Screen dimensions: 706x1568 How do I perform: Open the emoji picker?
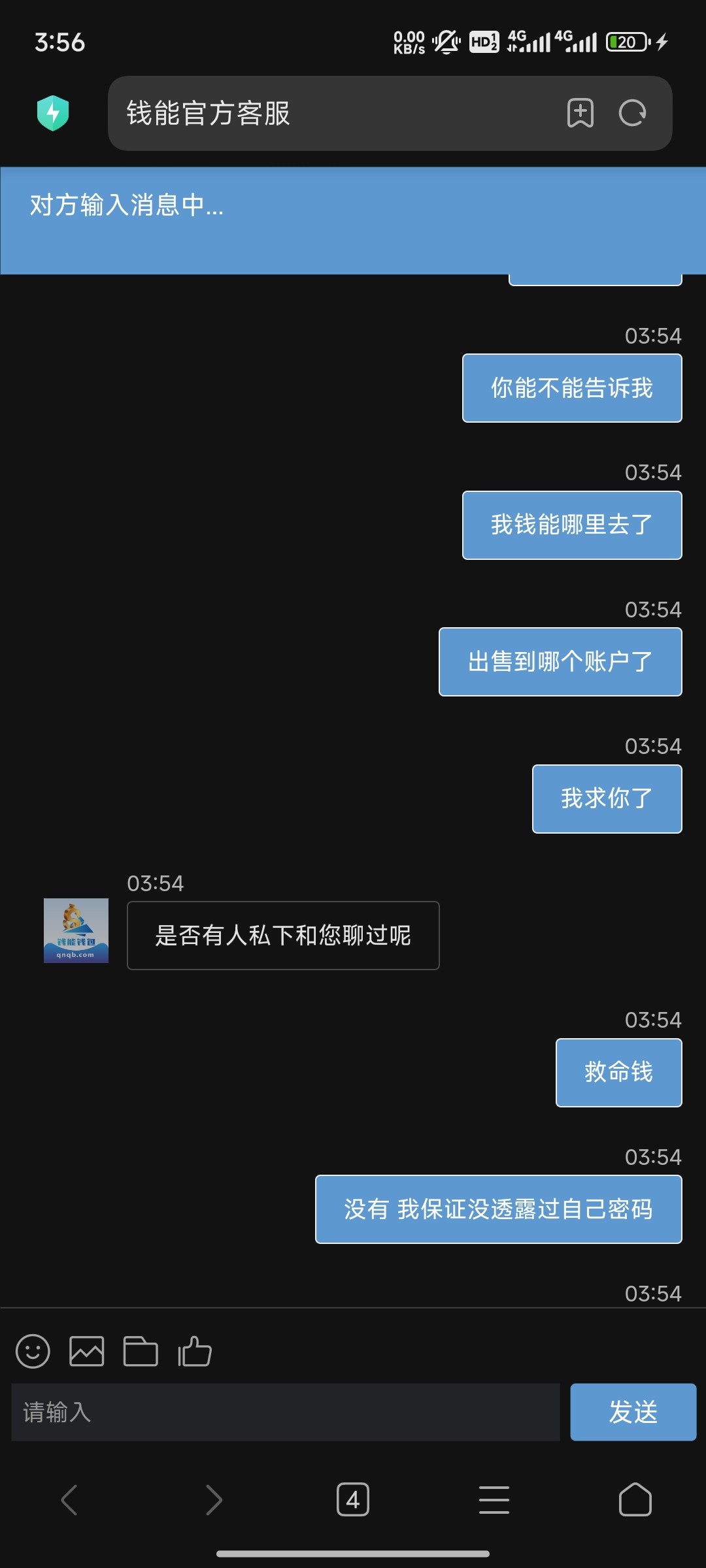pos(33,1351)
